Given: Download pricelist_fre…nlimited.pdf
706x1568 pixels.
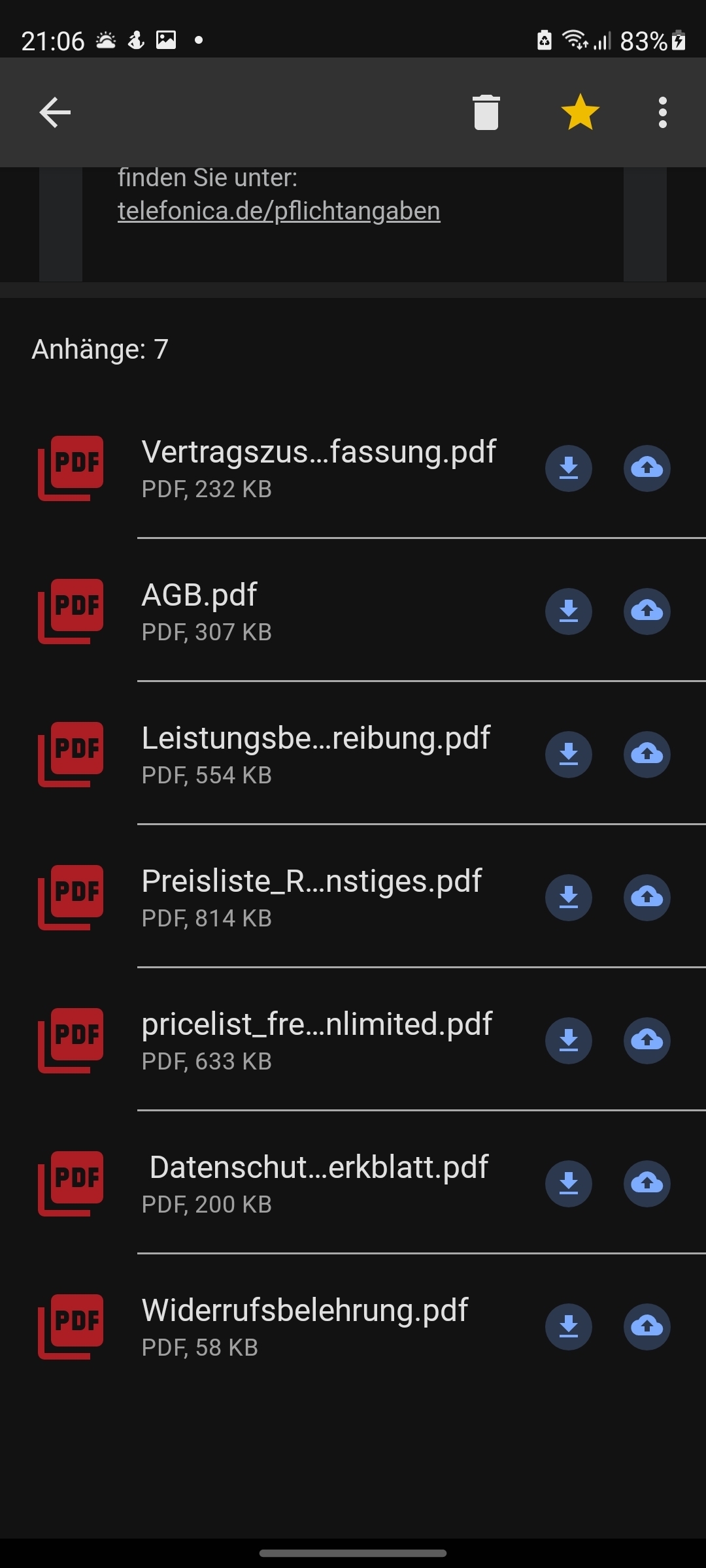Looking at the screenshot, I should tap(569, 1041).
